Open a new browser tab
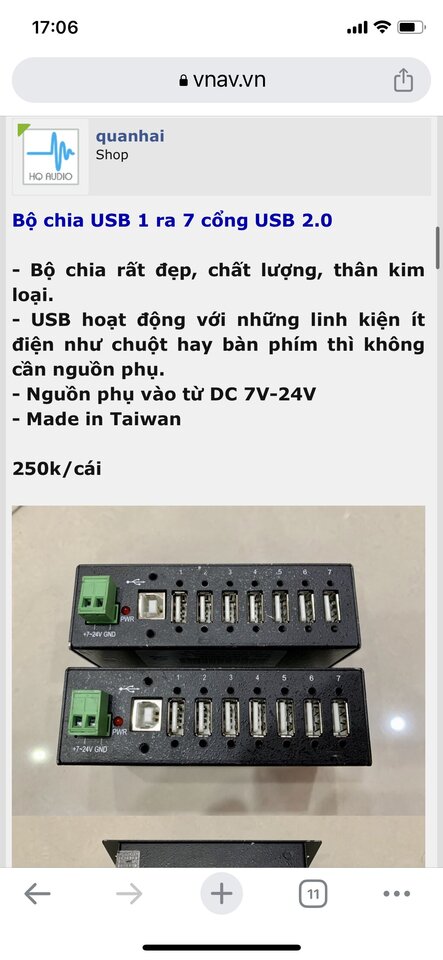Image resolution: width=443 pixels, height=960 pixels. click(222, 894)
